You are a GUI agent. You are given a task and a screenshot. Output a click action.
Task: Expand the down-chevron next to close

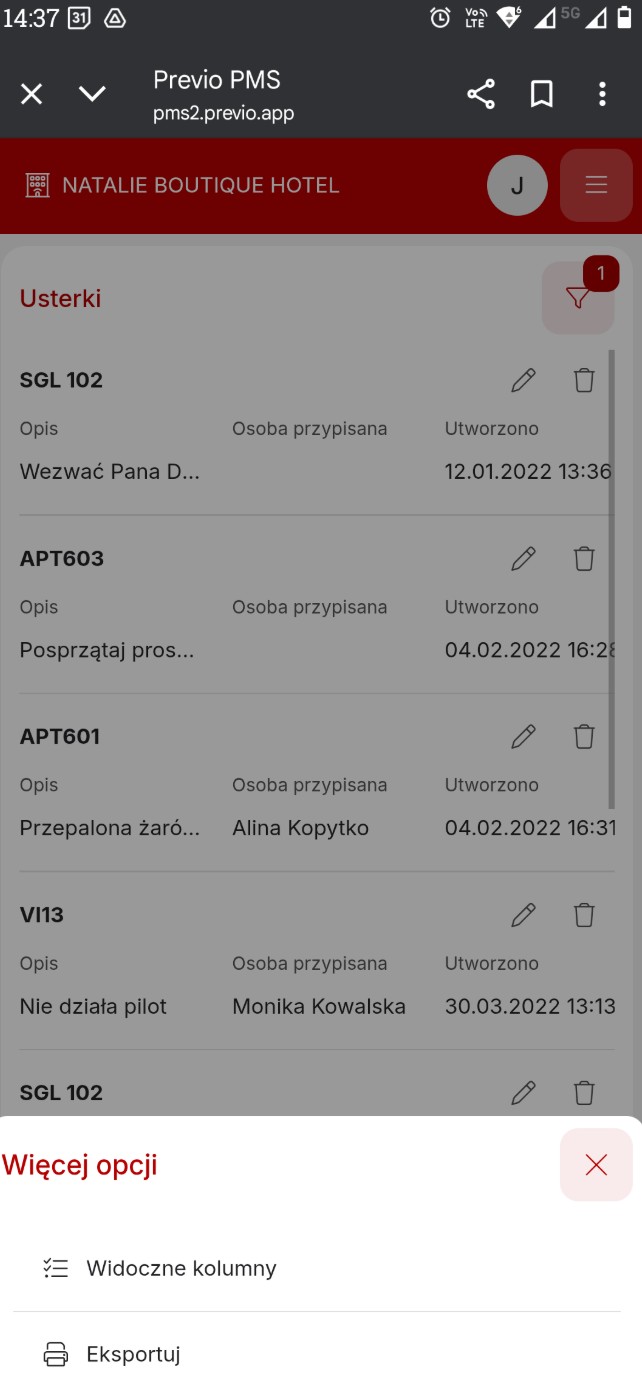point(92,94)
